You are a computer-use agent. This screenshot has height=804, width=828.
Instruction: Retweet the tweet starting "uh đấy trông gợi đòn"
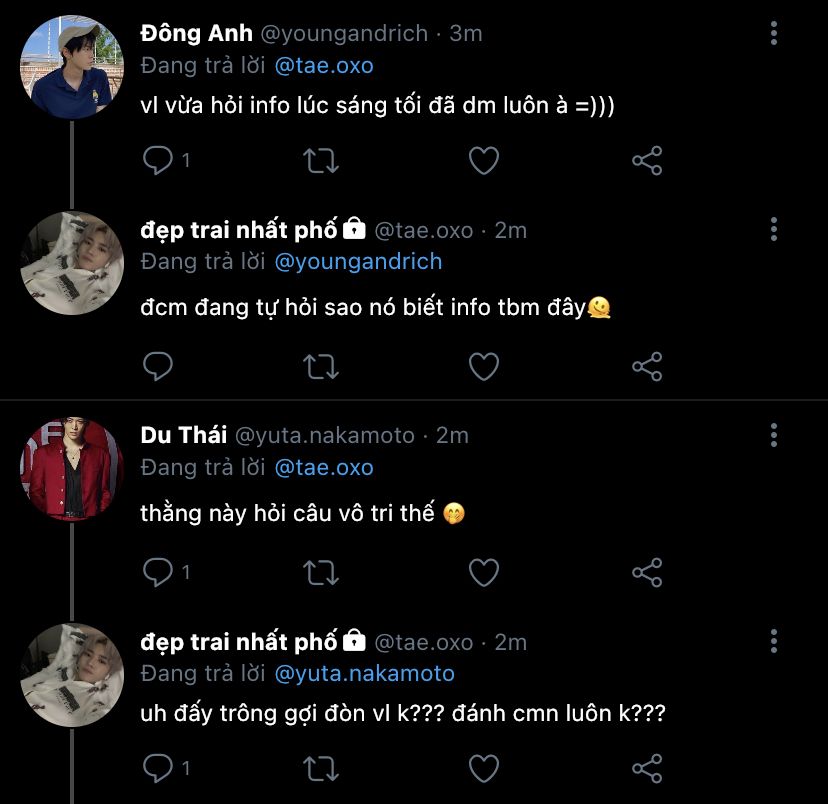tap(321, 768)
